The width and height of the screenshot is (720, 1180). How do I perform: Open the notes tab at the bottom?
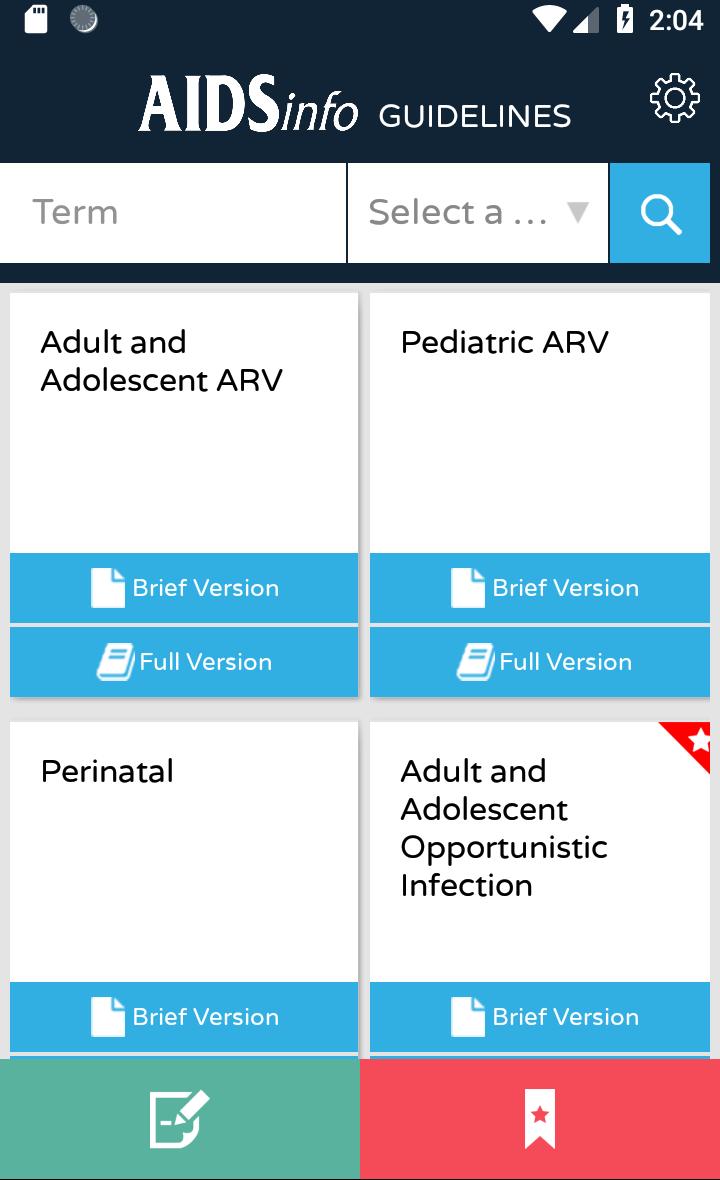(180, 1119)
